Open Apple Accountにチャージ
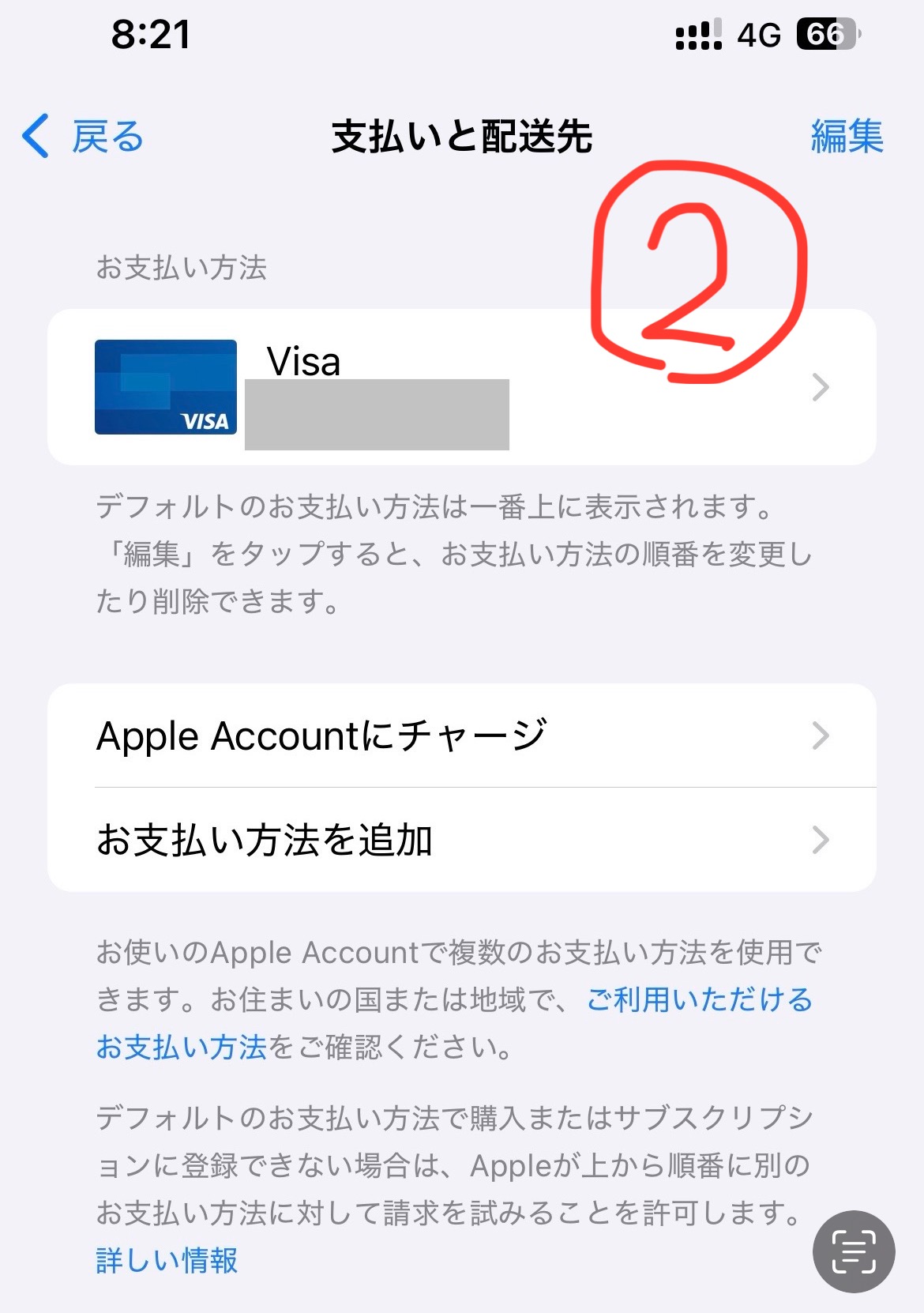Viewport: 924px width, 1313px height. 461,736
